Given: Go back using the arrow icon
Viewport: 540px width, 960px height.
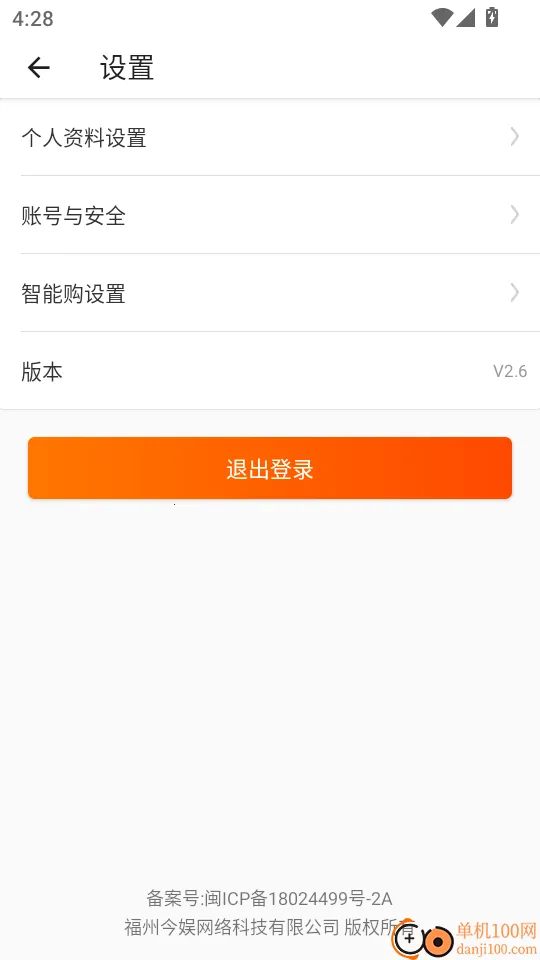Looking at the screenshot, I should [x=39, y=67].
